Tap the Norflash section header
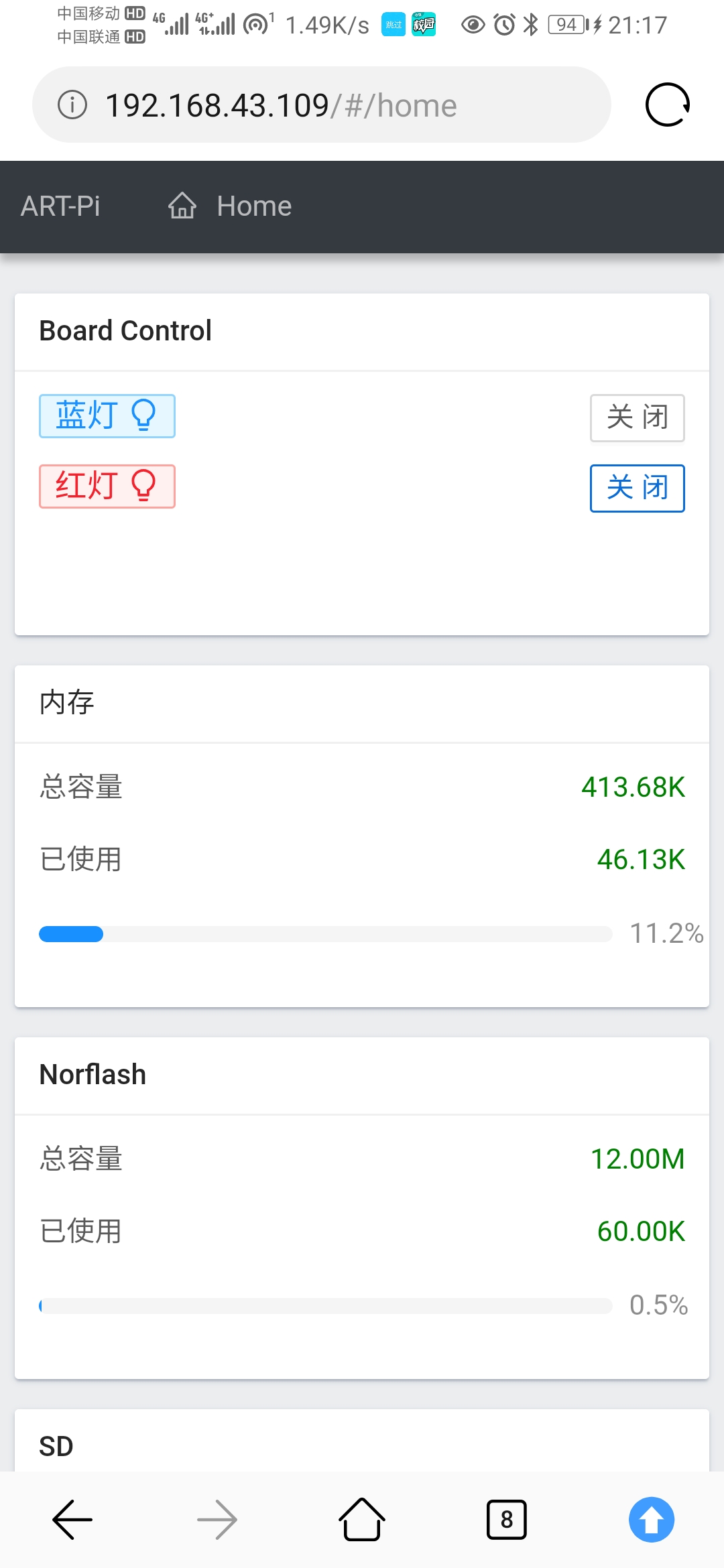The width and height of the screenshot is (724, 1568). pyautogui.click(x=92, y=1074)
